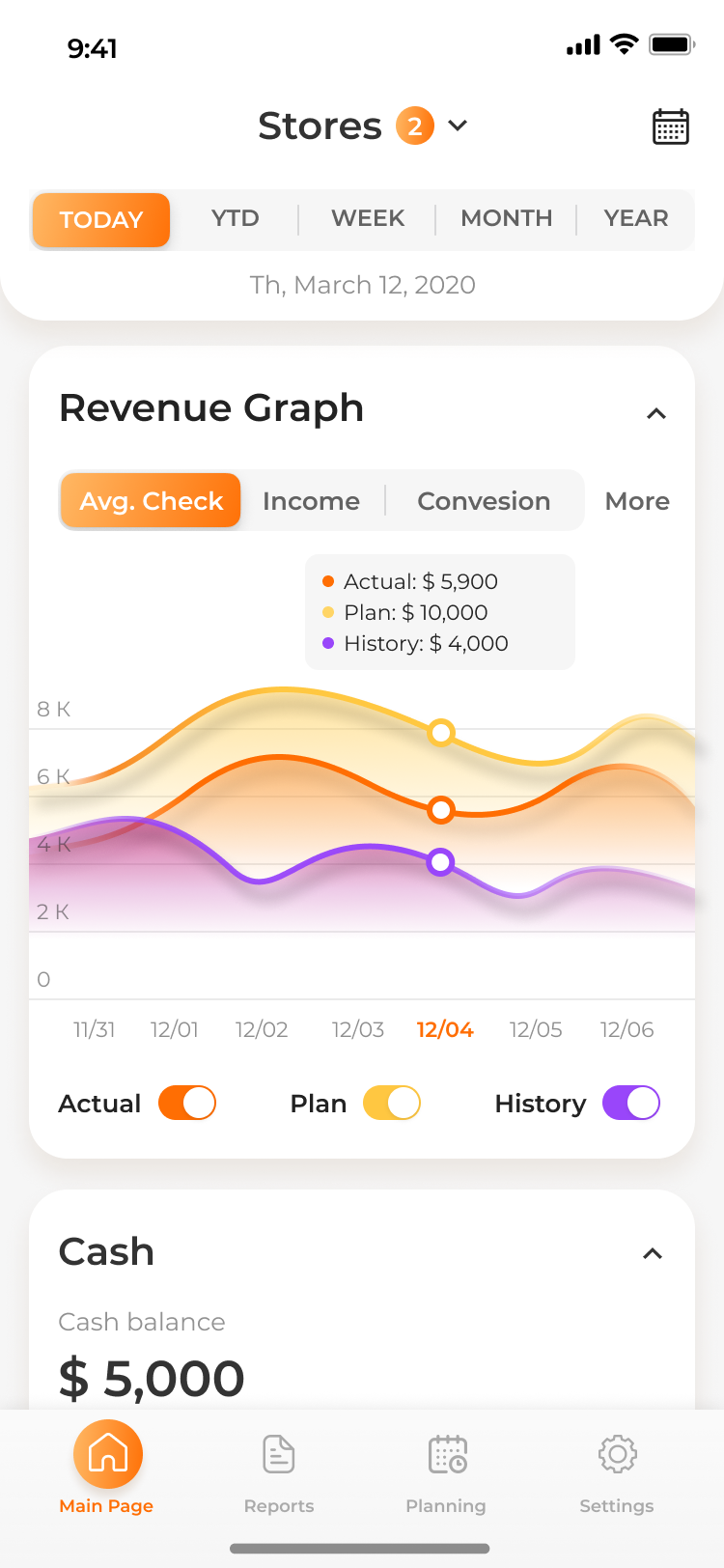Viewport: 724px width, 1568px height.
Task: Show the Convesion metric
Action: click(484, 501)
